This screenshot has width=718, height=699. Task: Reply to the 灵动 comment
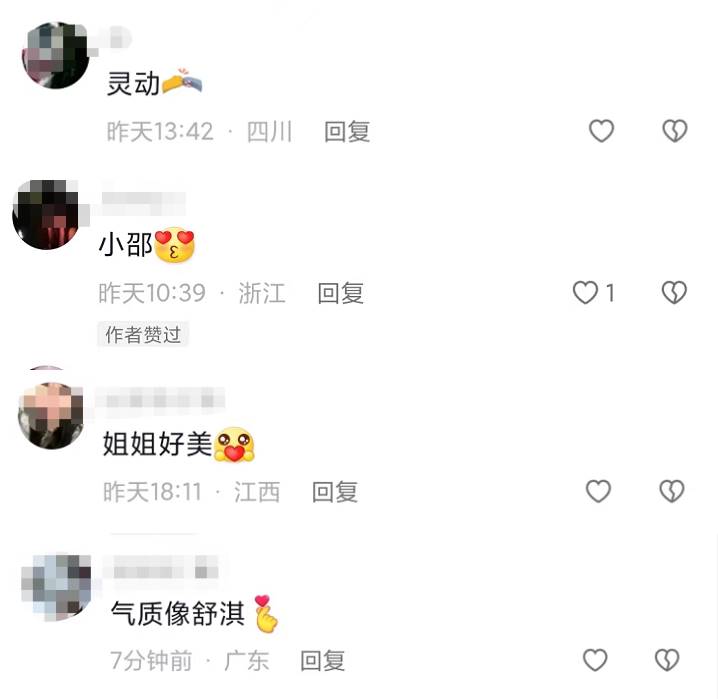tap(347, 132)
